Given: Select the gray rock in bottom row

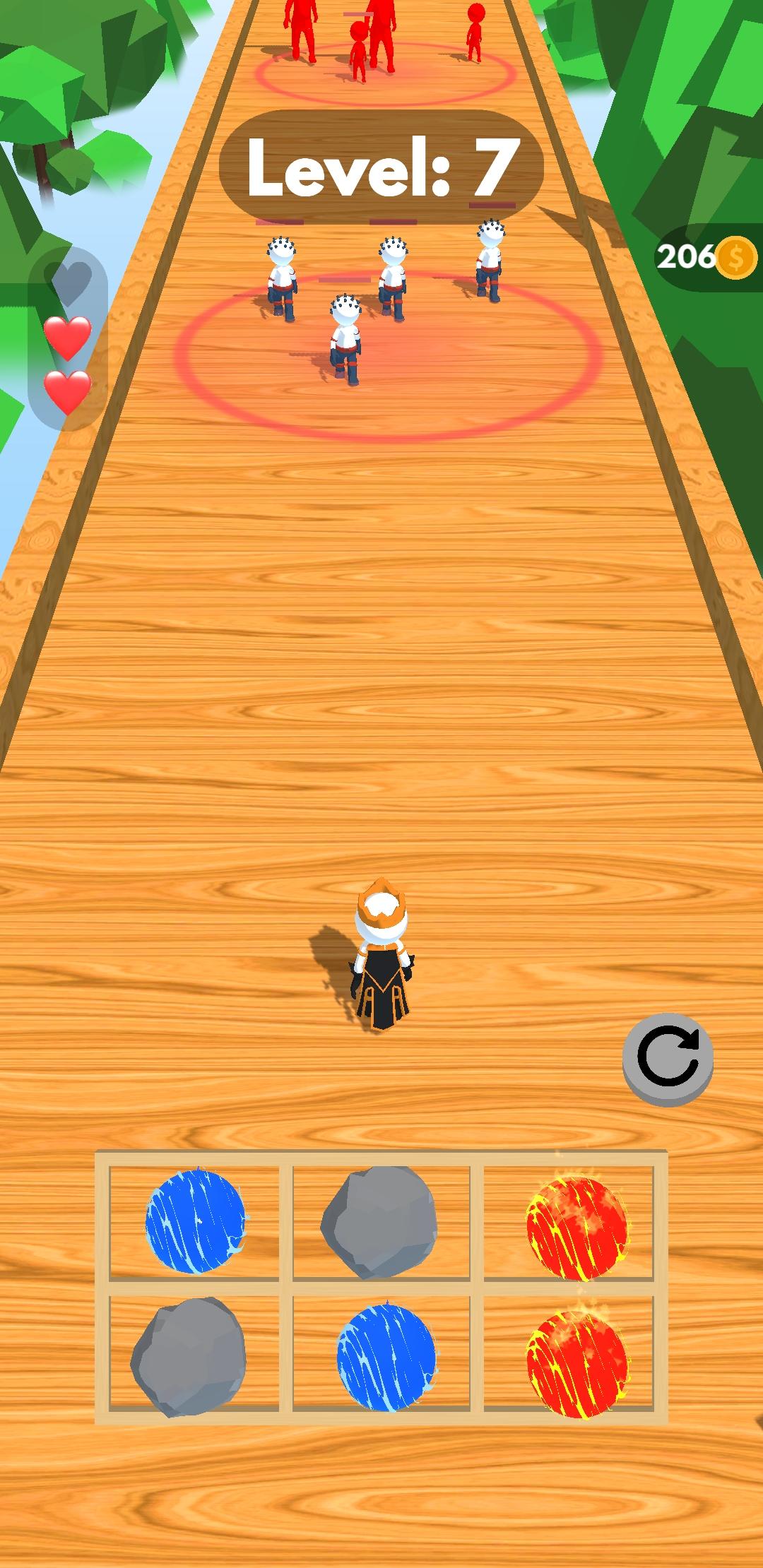Looking at the screenshot, I should [189, 1357].
